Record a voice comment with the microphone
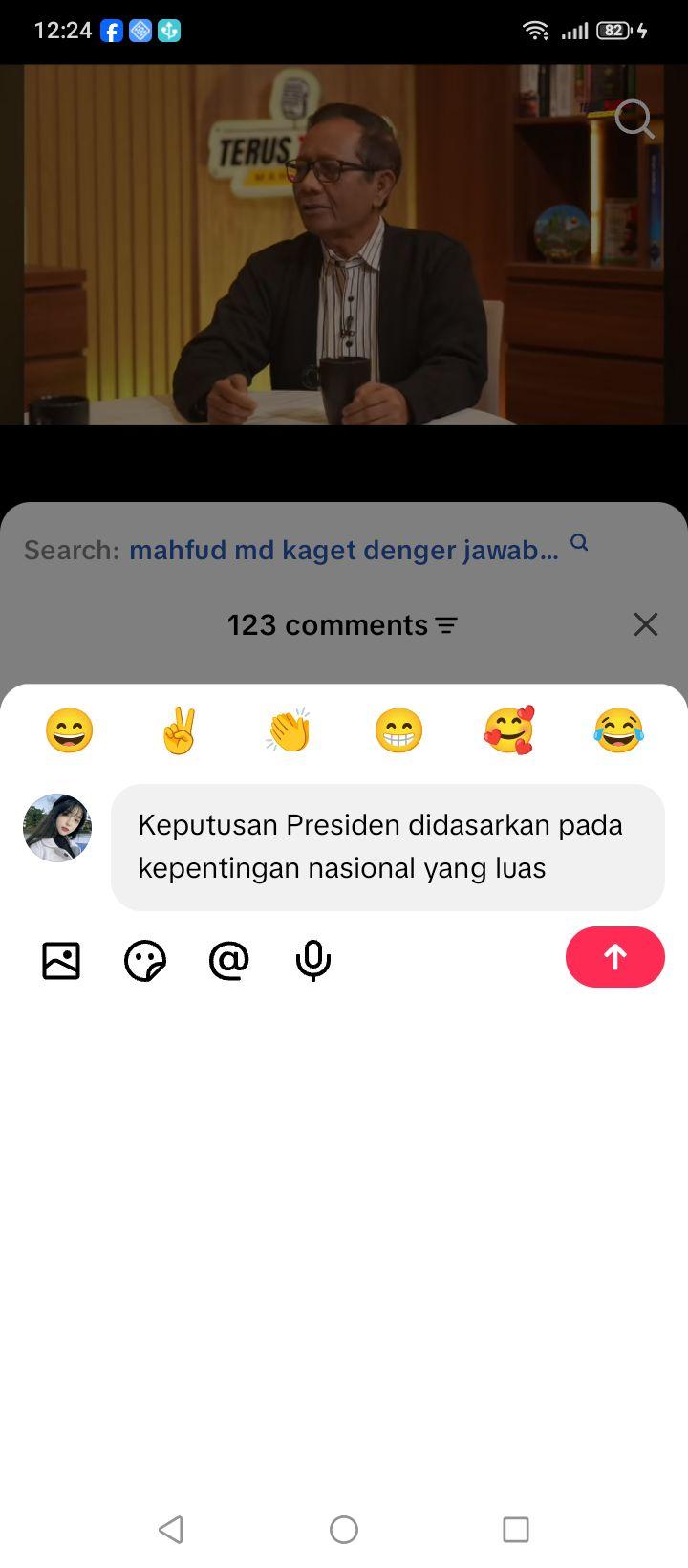 coord(313,960)
